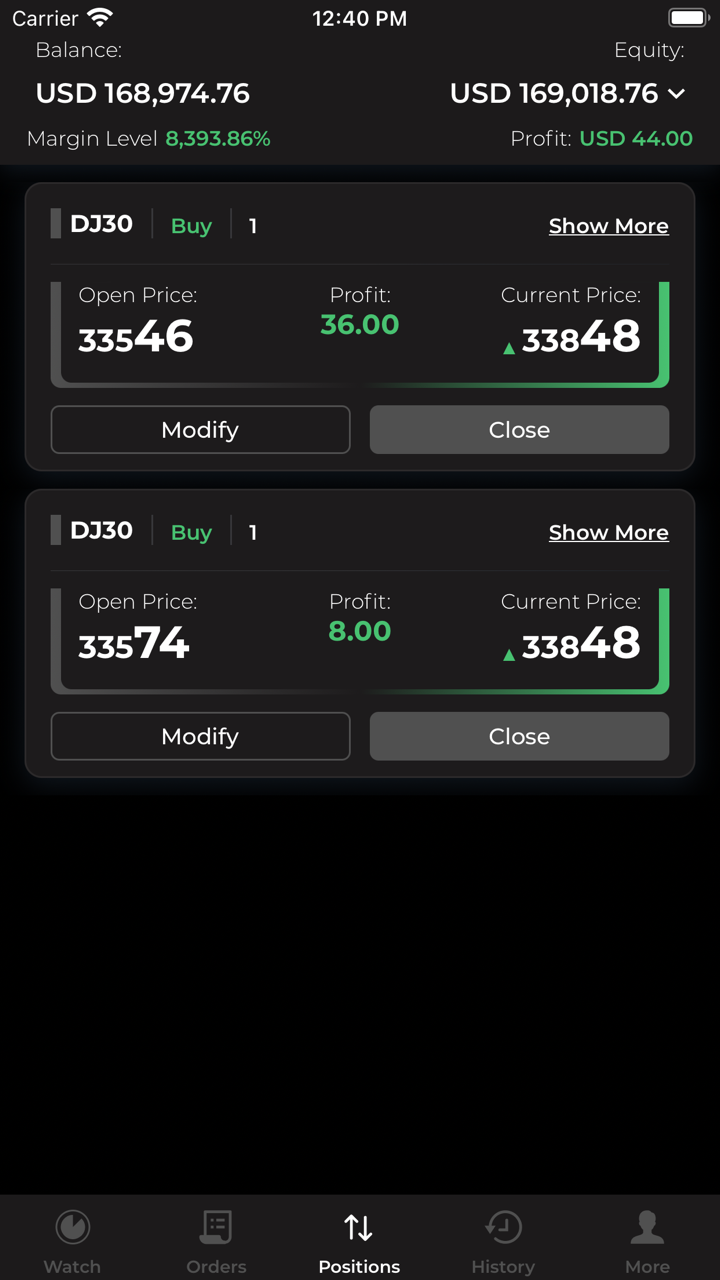Close the DJ30 position with 36.00 profit

(519, 430)
